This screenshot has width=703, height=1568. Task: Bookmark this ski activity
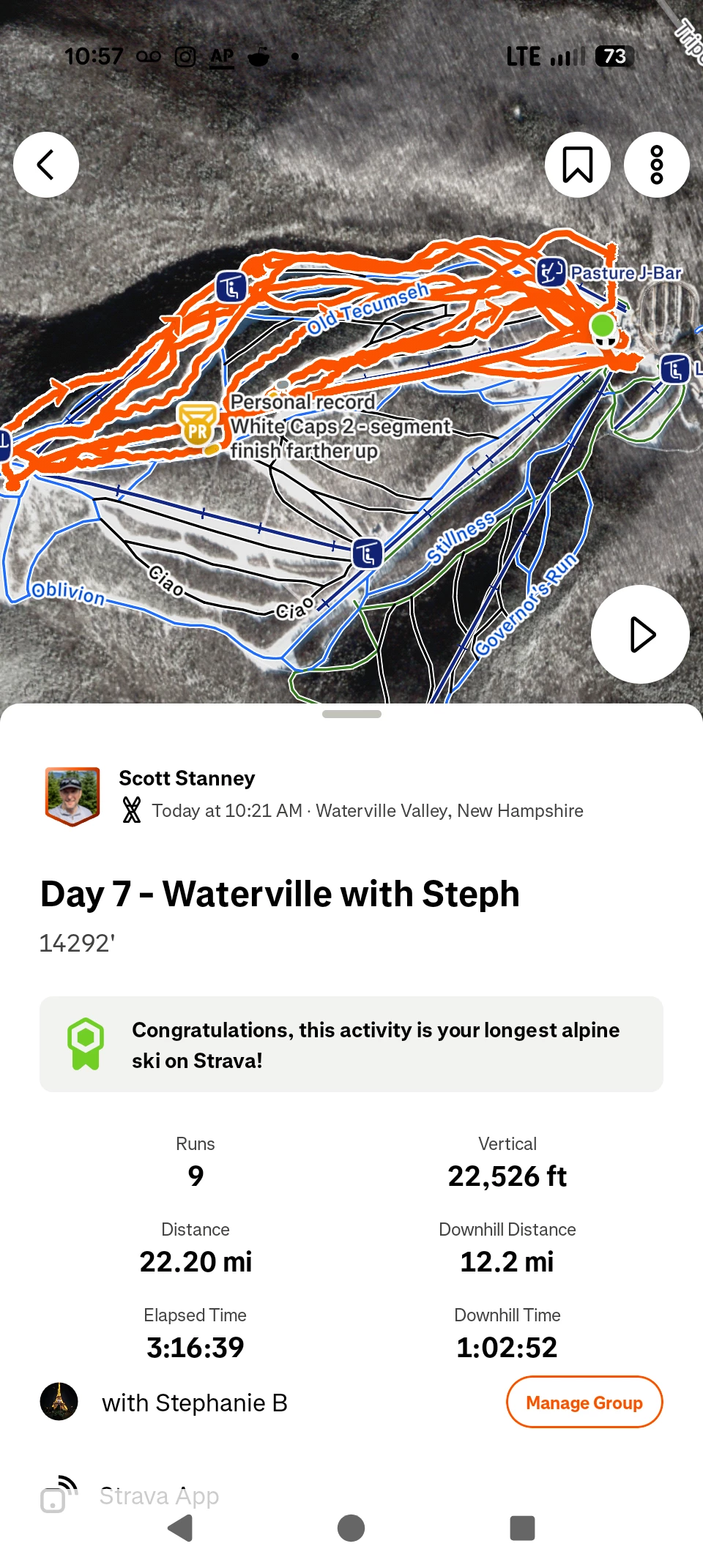click(x=577, y=165)
